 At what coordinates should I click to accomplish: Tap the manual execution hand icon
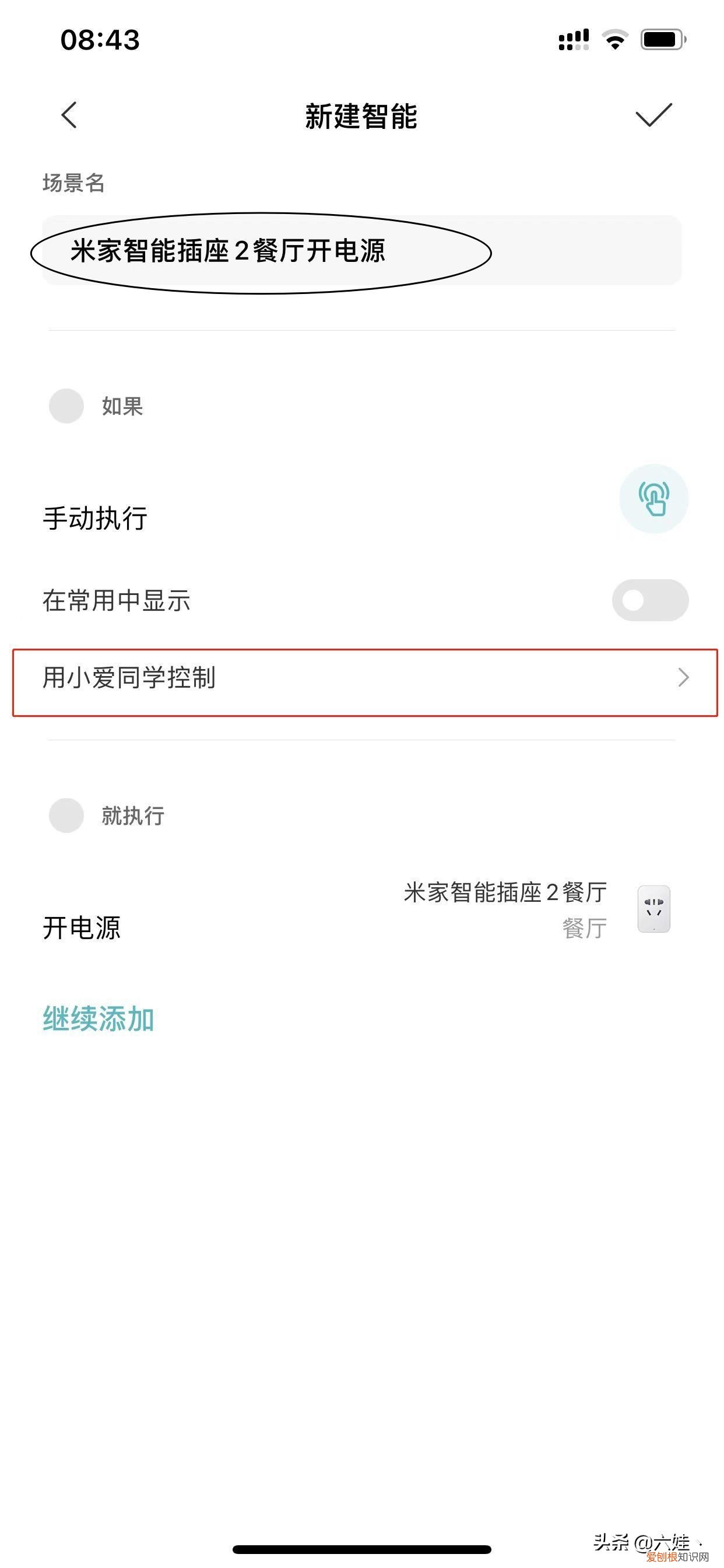pos(654,498)
